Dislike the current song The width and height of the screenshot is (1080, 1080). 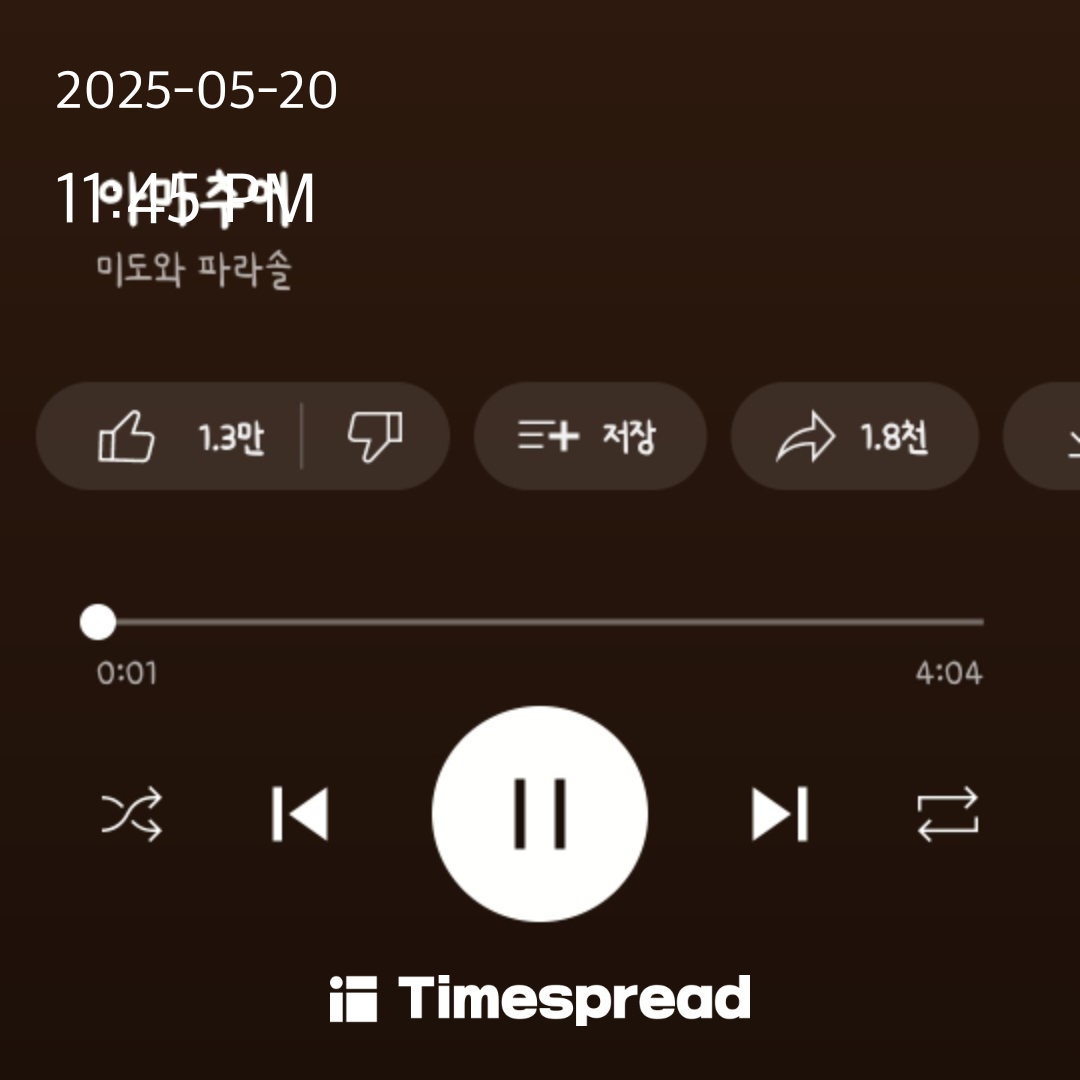[x=375, y=437]
